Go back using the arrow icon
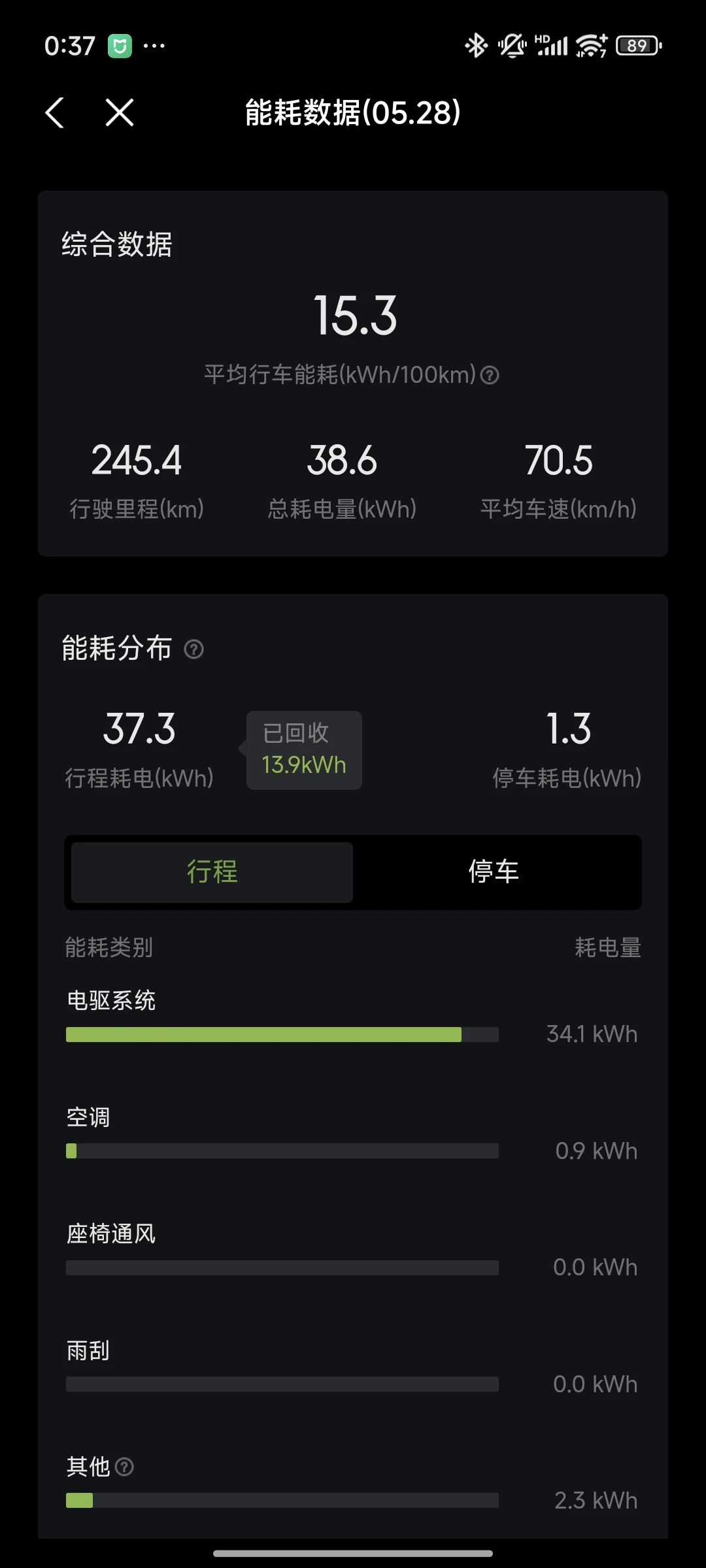This screenshot has width=706, height=1568. coord(55,112)
